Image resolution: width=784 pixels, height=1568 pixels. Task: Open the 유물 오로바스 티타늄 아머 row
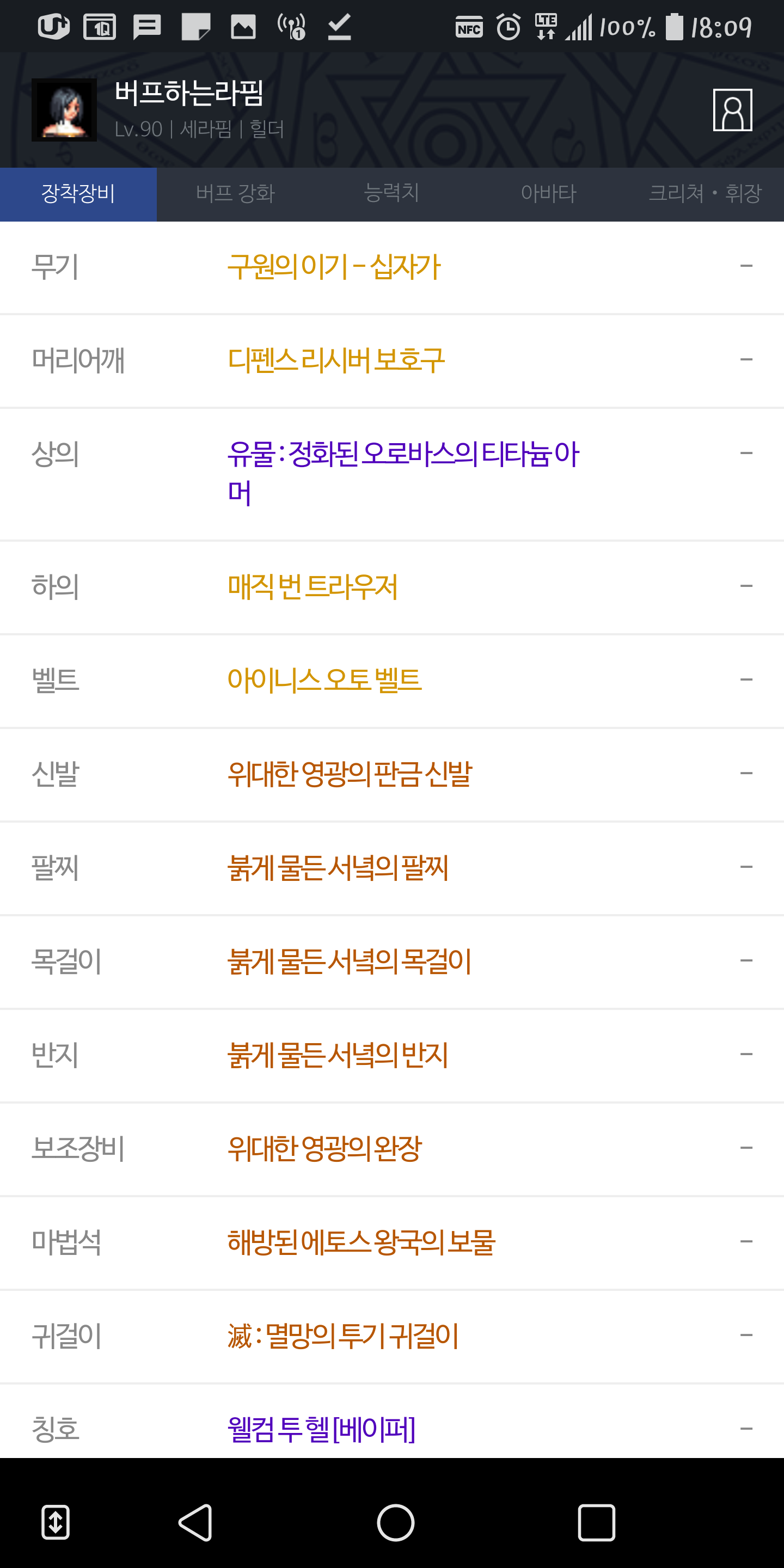[402, 473]
